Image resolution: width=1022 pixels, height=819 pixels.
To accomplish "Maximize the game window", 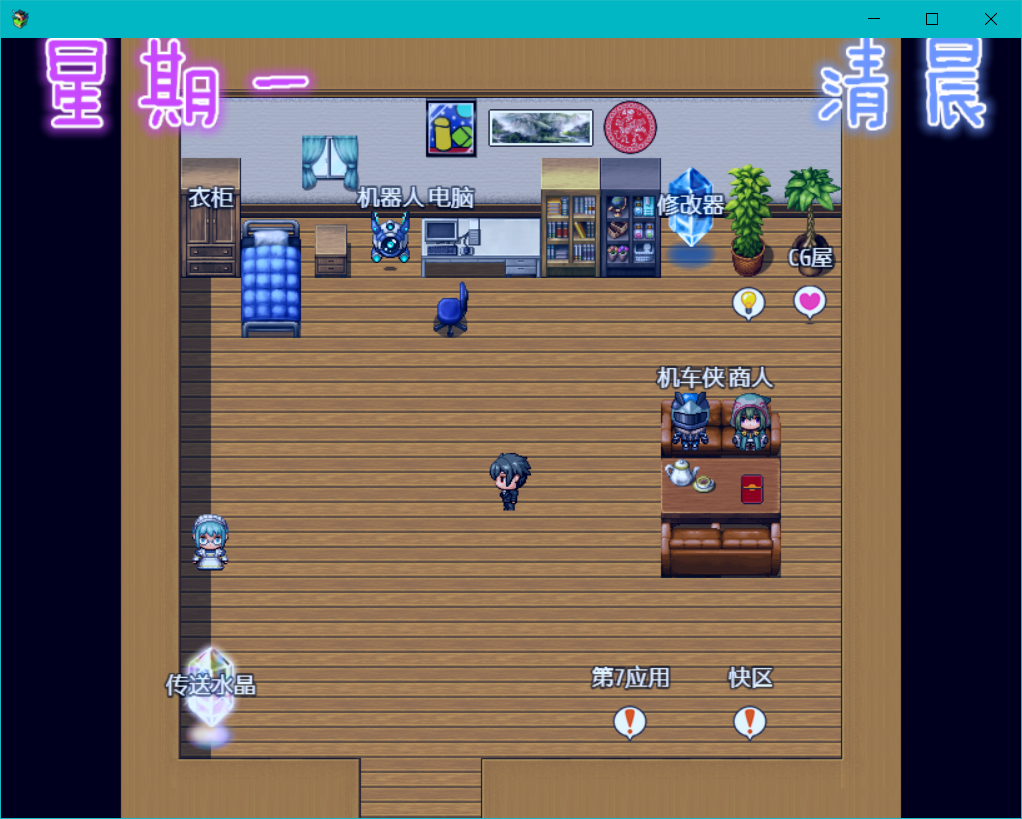I will tap(932, 19).
